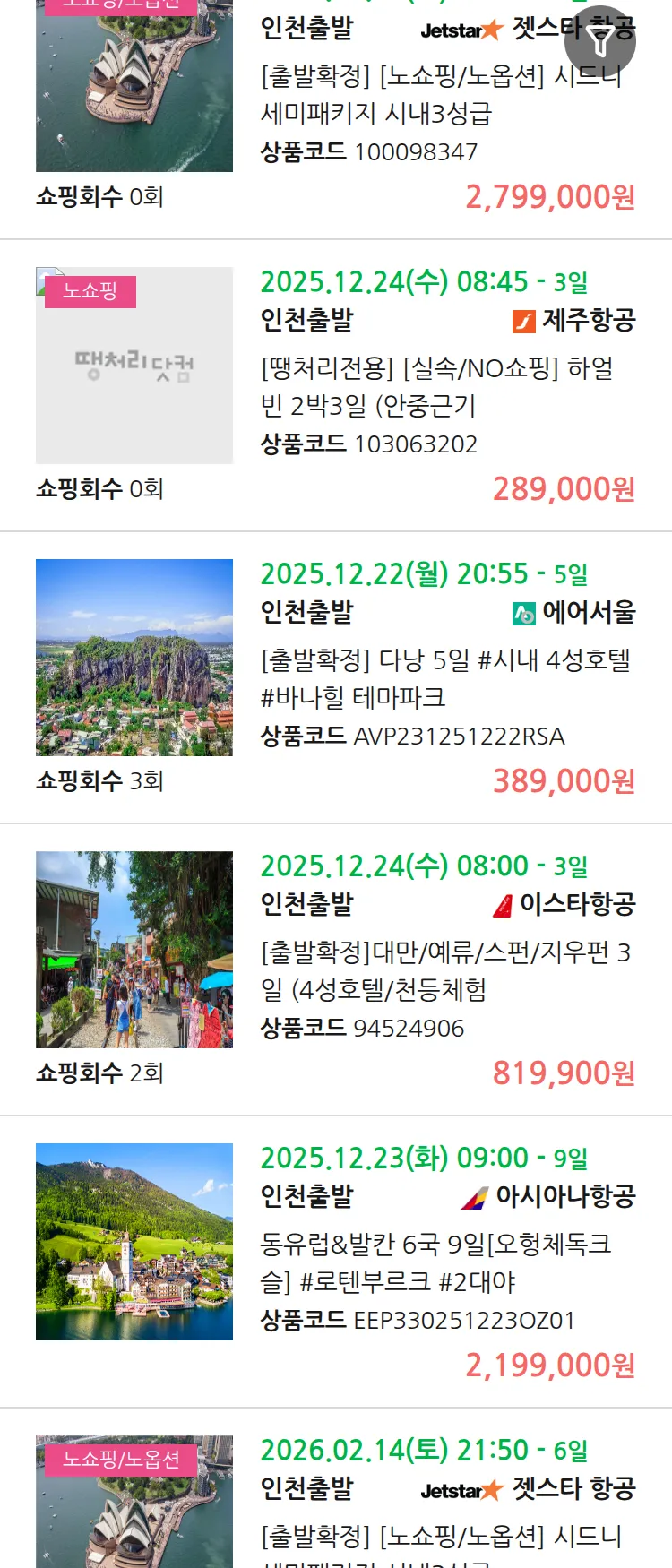The height and width of the screenshot is (1568, 672).
Task: Open the Da Nang 5일 Air Seoul package
Action: click(445, 678)
